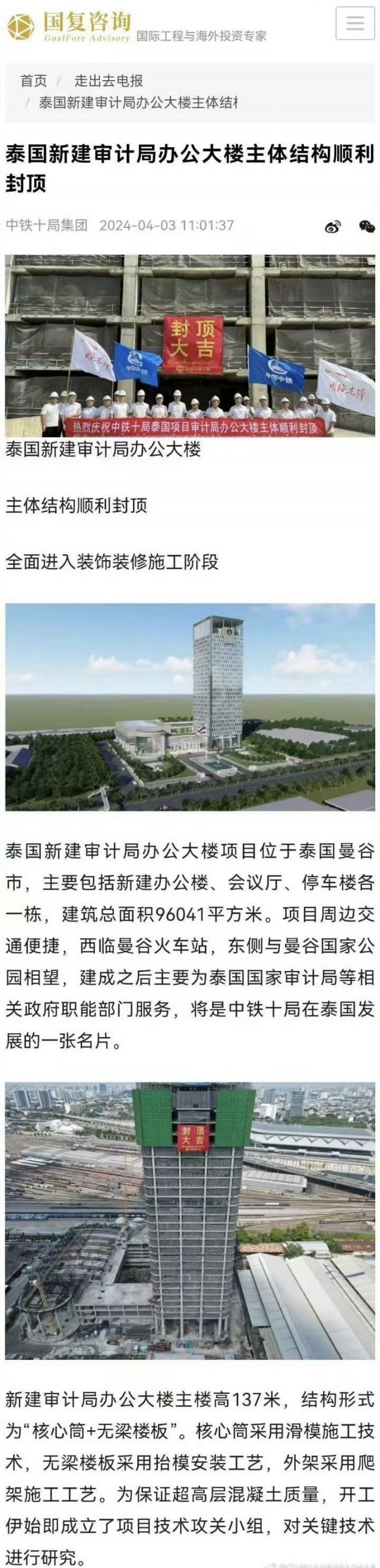The image size is (380, 1568).
Task: Open the 走出去电报 breadcrumb section
Action: click(x=109, y=80)
